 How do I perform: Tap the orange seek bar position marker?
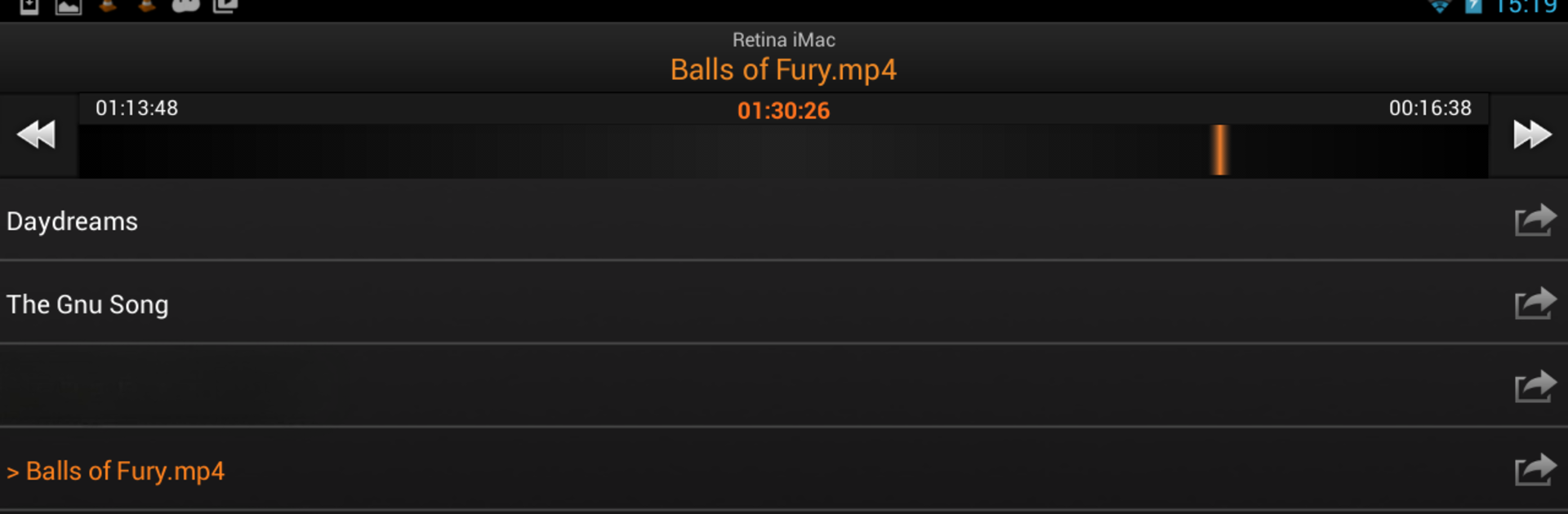click(x=1219, y=150)
